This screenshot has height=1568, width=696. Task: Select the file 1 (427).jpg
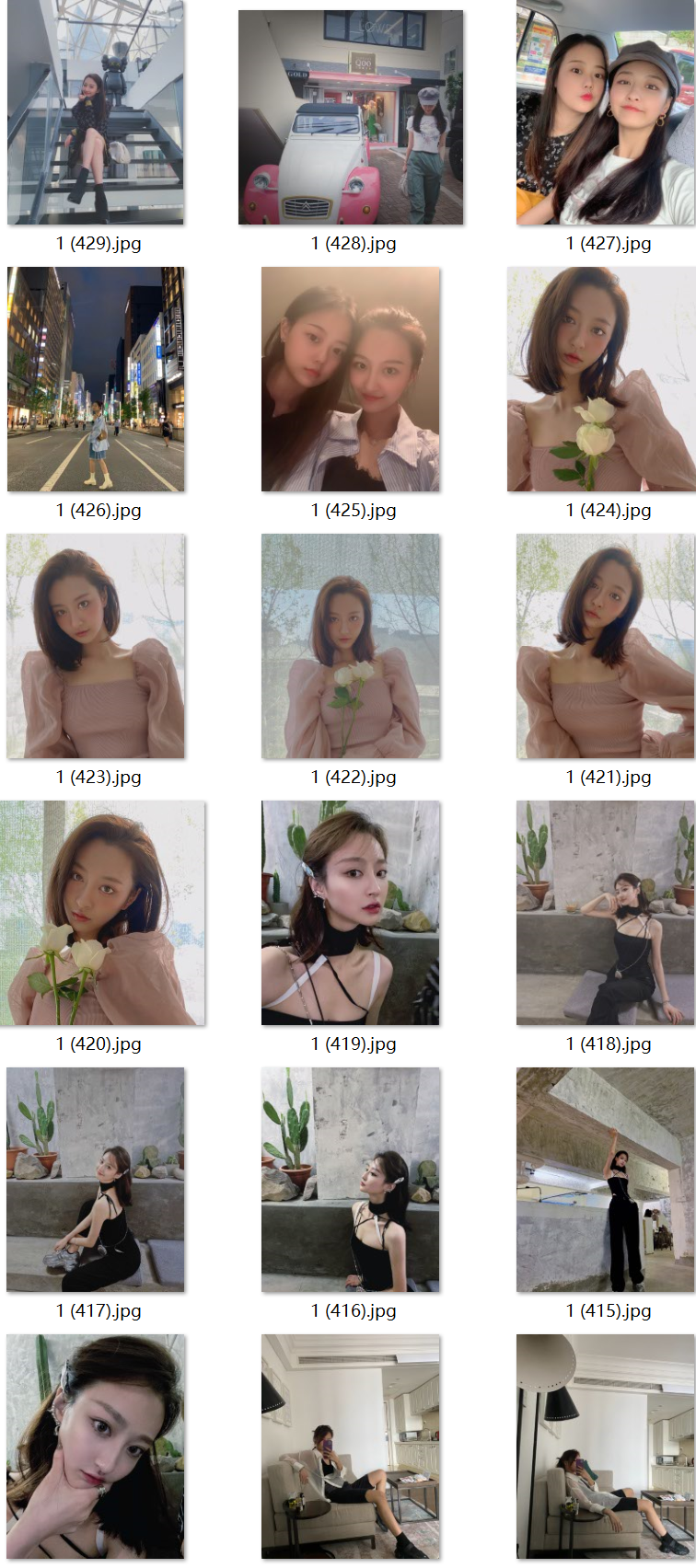point(606,112)
